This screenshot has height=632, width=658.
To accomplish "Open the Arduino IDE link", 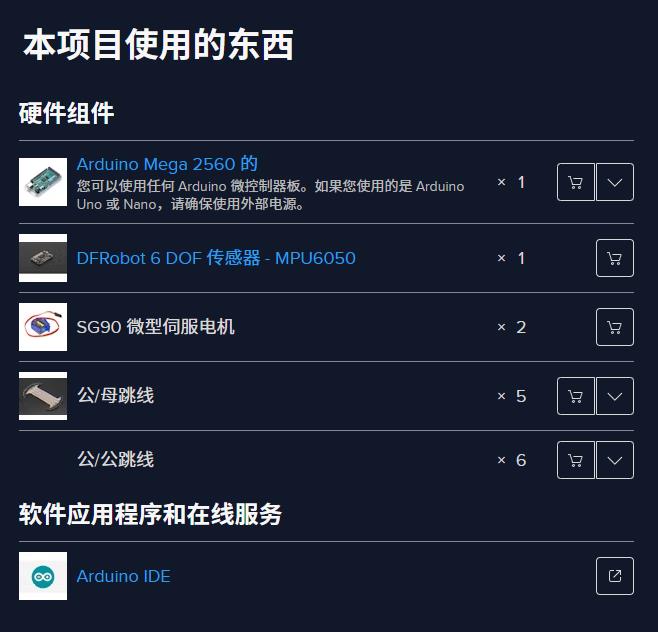I will 123,576.
